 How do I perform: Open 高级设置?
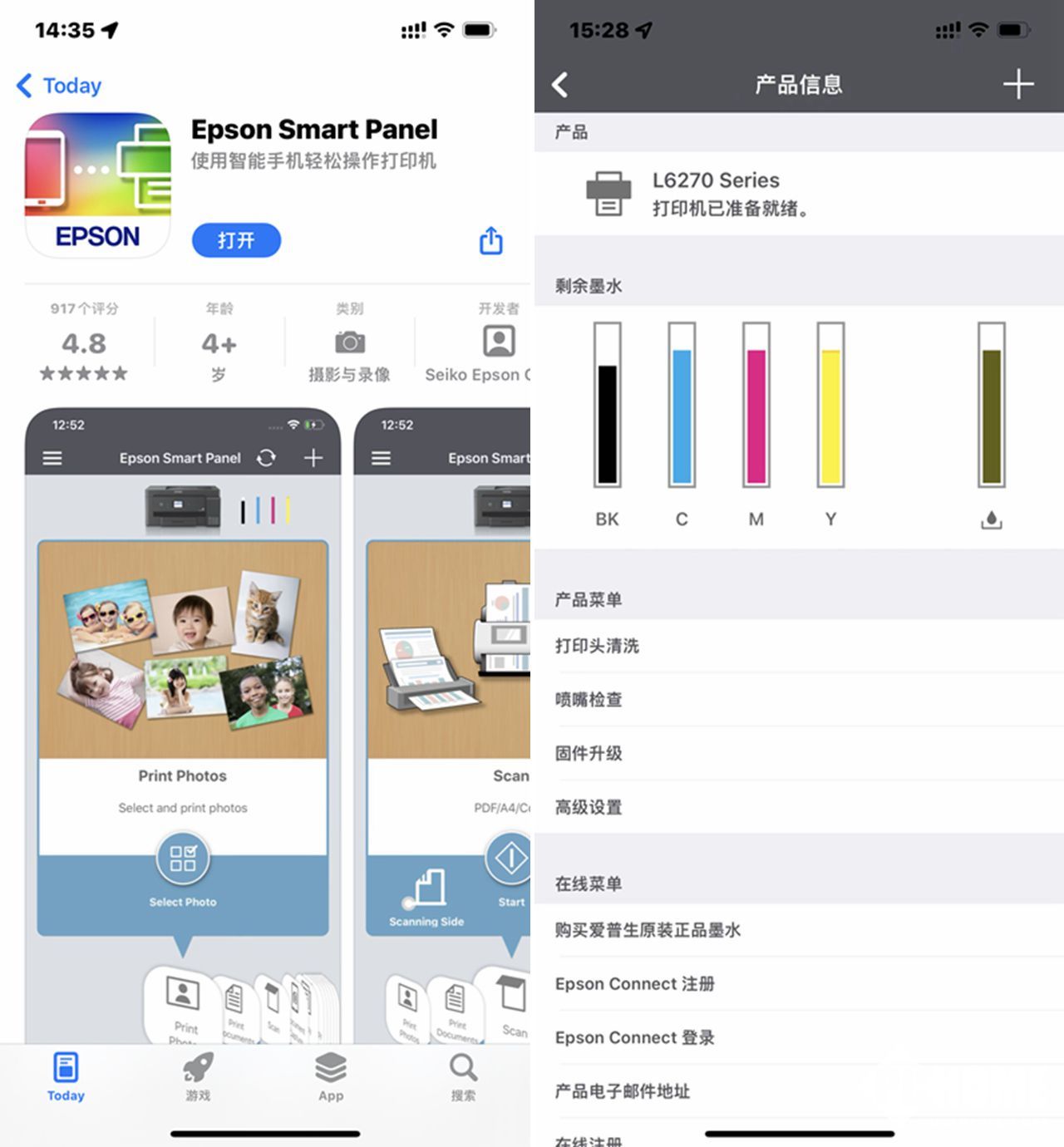point(798,807)
